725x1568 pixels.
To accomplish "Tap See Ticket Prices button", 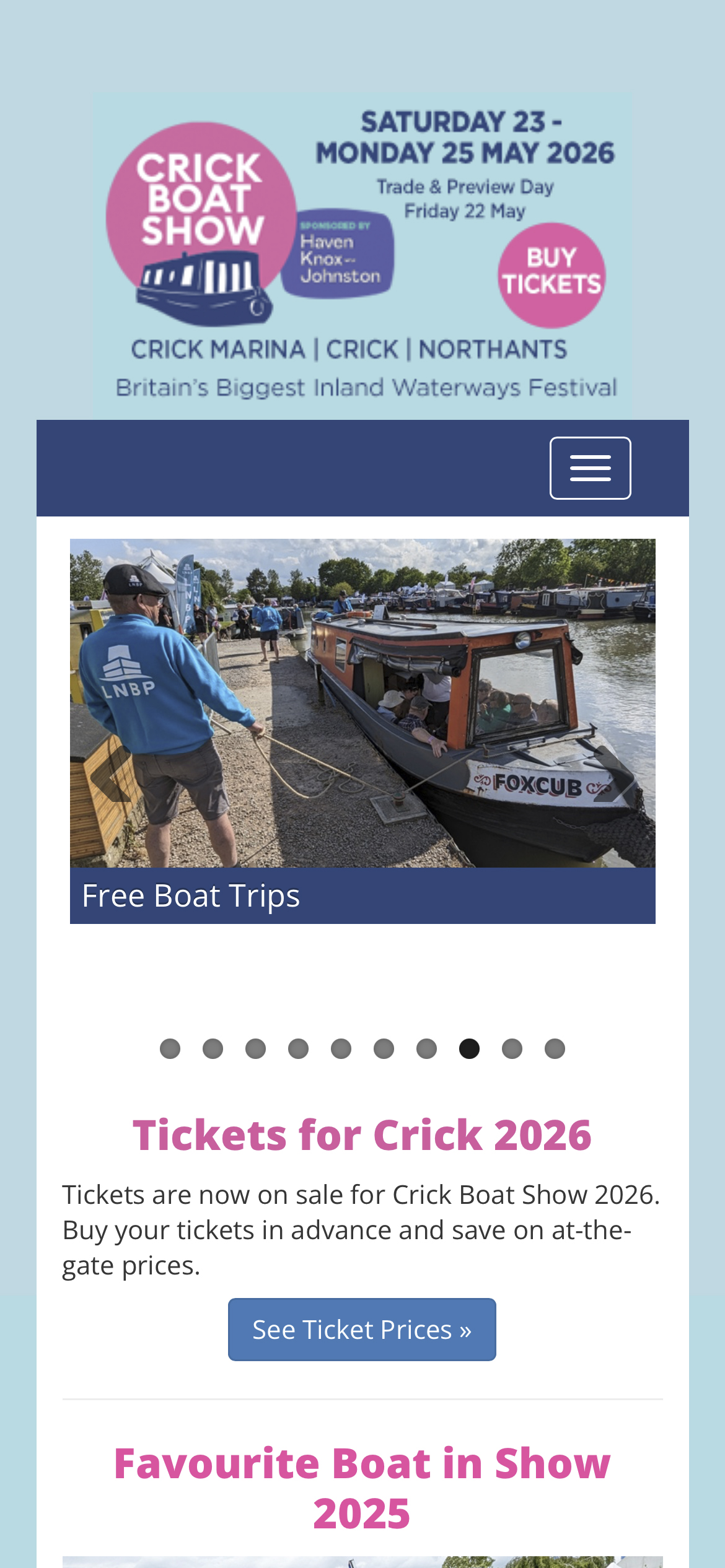I will pyautogui.click(x=362, y=1330).
